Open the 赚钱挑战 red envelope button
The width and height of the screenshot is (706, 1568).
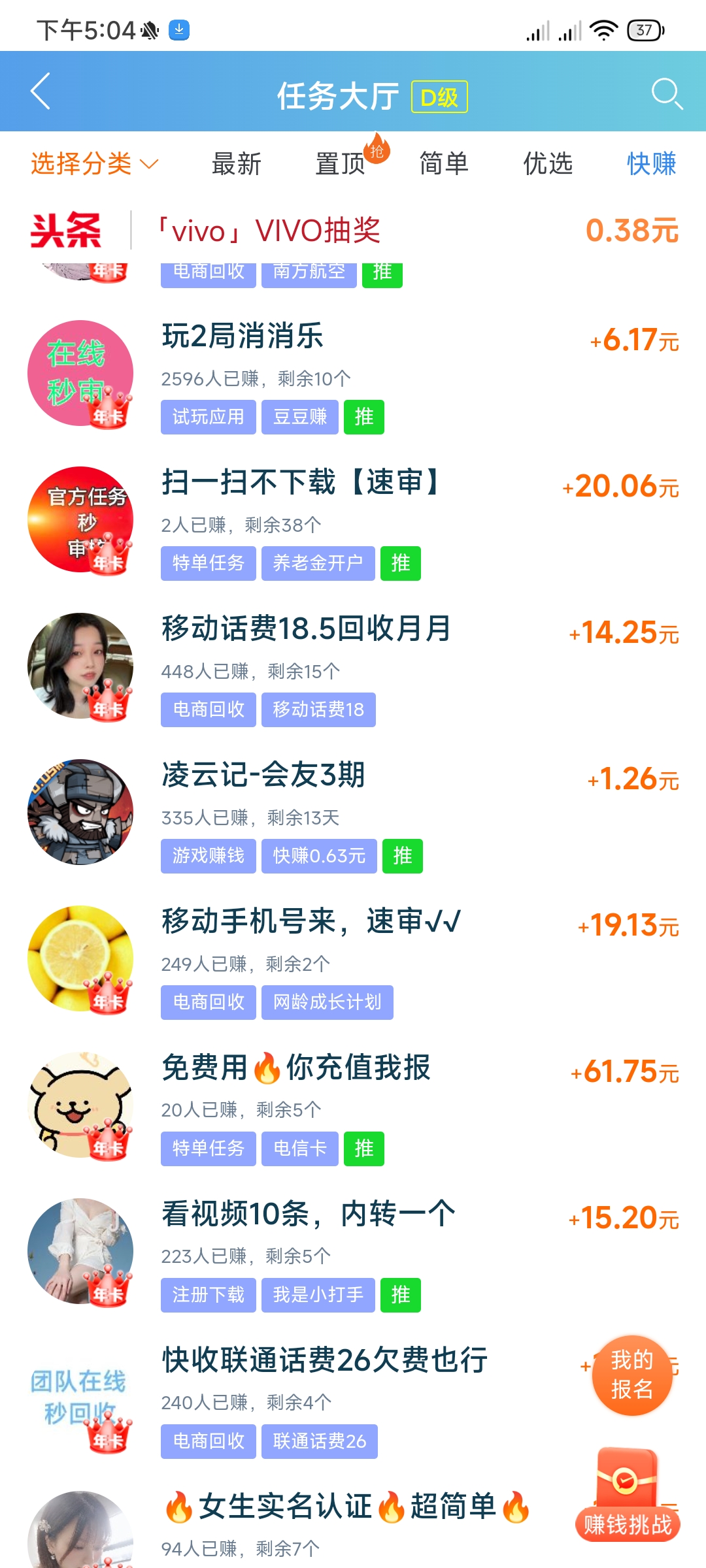pos(628,1496)
